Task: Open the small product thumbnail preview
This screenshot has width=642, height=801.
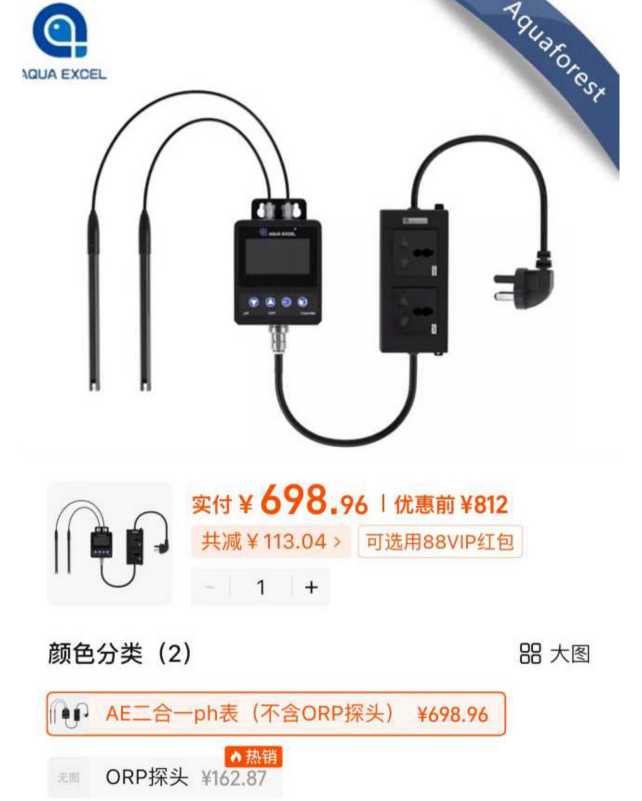Action: (x=109, y=543)
